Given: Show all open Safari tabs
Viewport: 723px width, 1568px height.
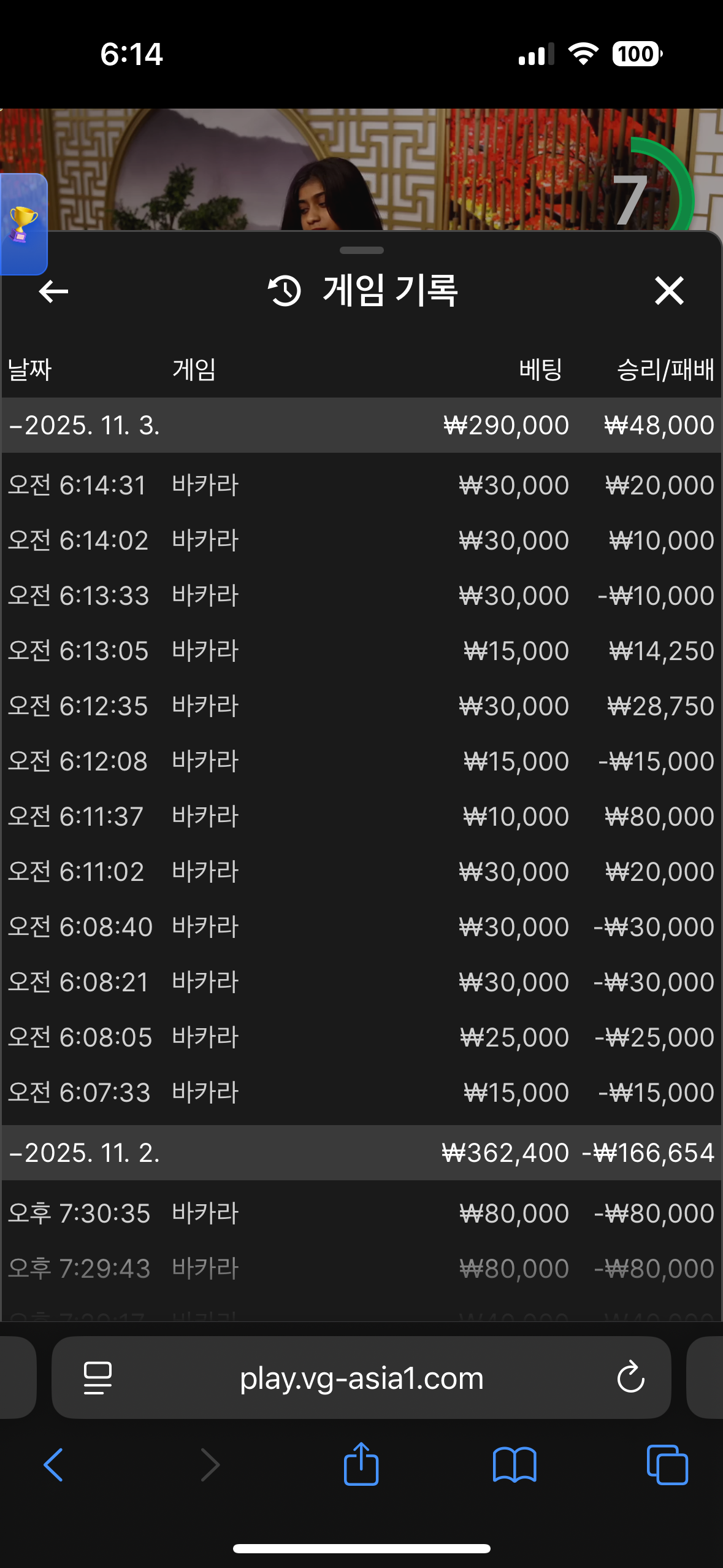Looking at the screenshot, I should 667,1465.
